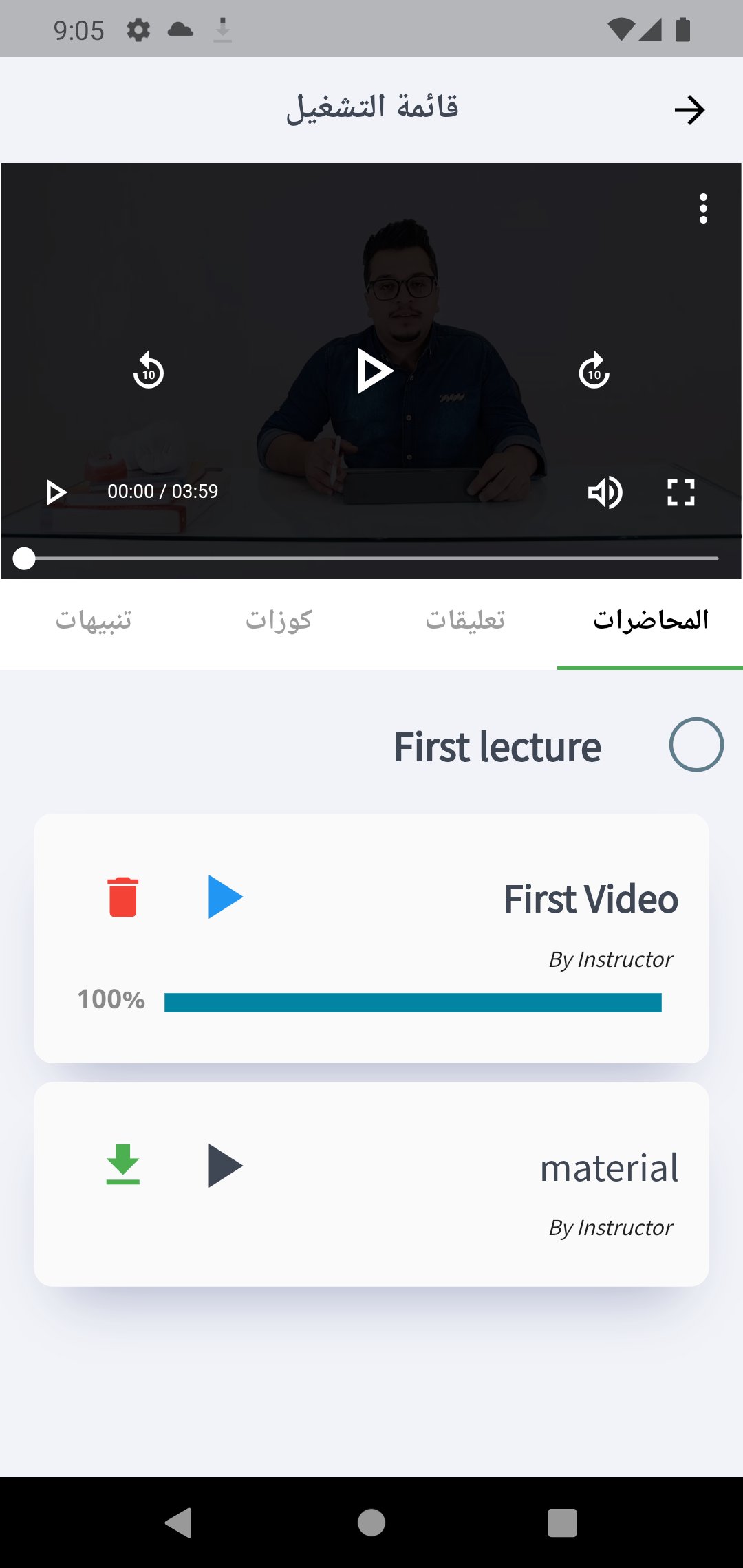This screenshot has height=1568, width=743.
Task: Play the First Video
Action: 226,897
